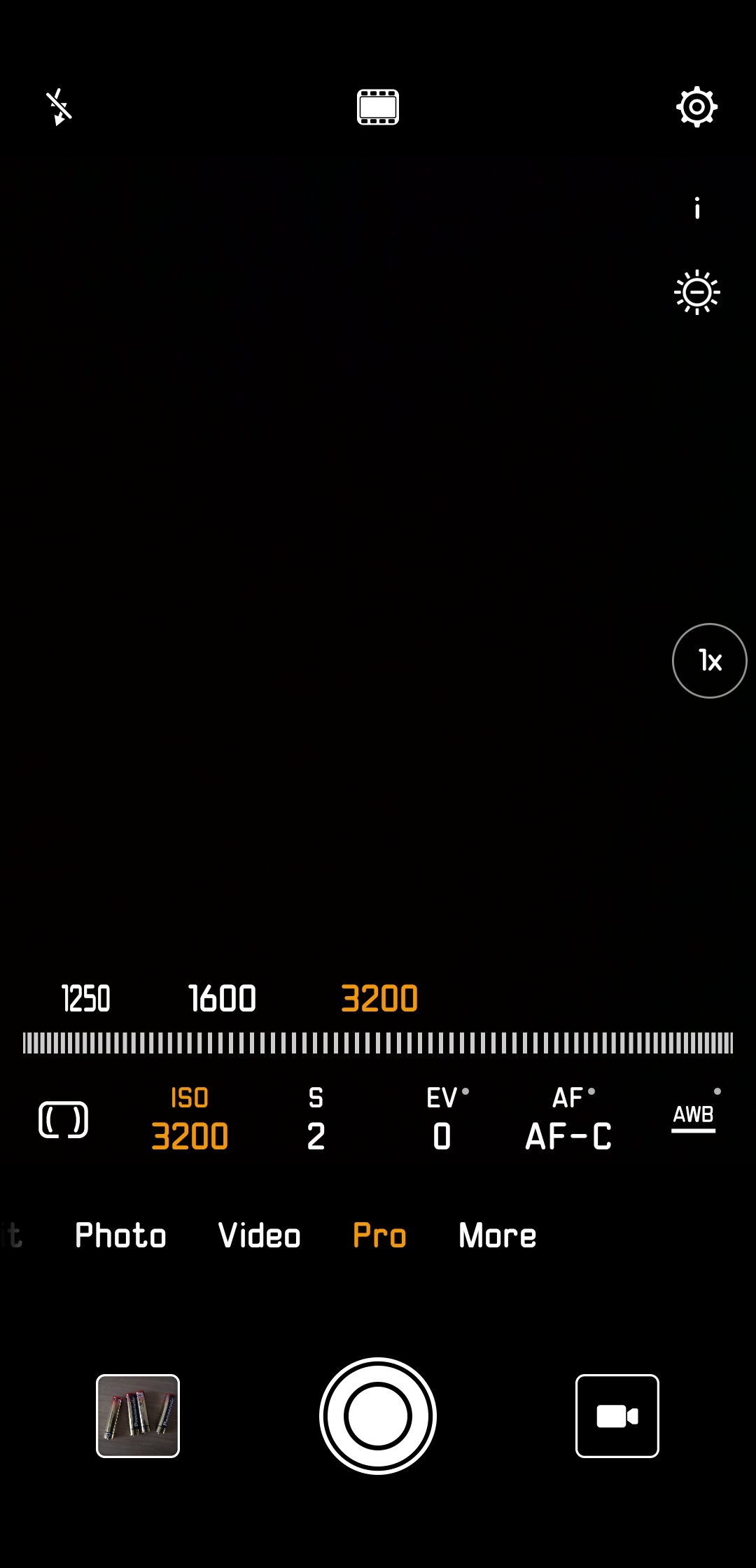
Task: Tap the info icon
Action: coord(696,208)
